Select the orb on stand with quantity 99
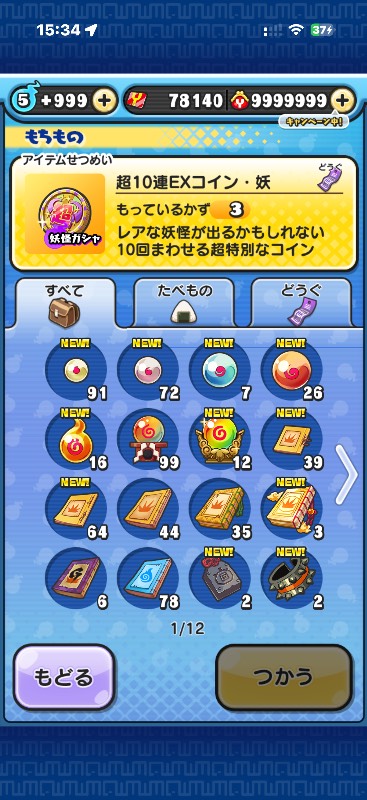The width and height of the screenshot is (367, 800). [x=148, y=439]
